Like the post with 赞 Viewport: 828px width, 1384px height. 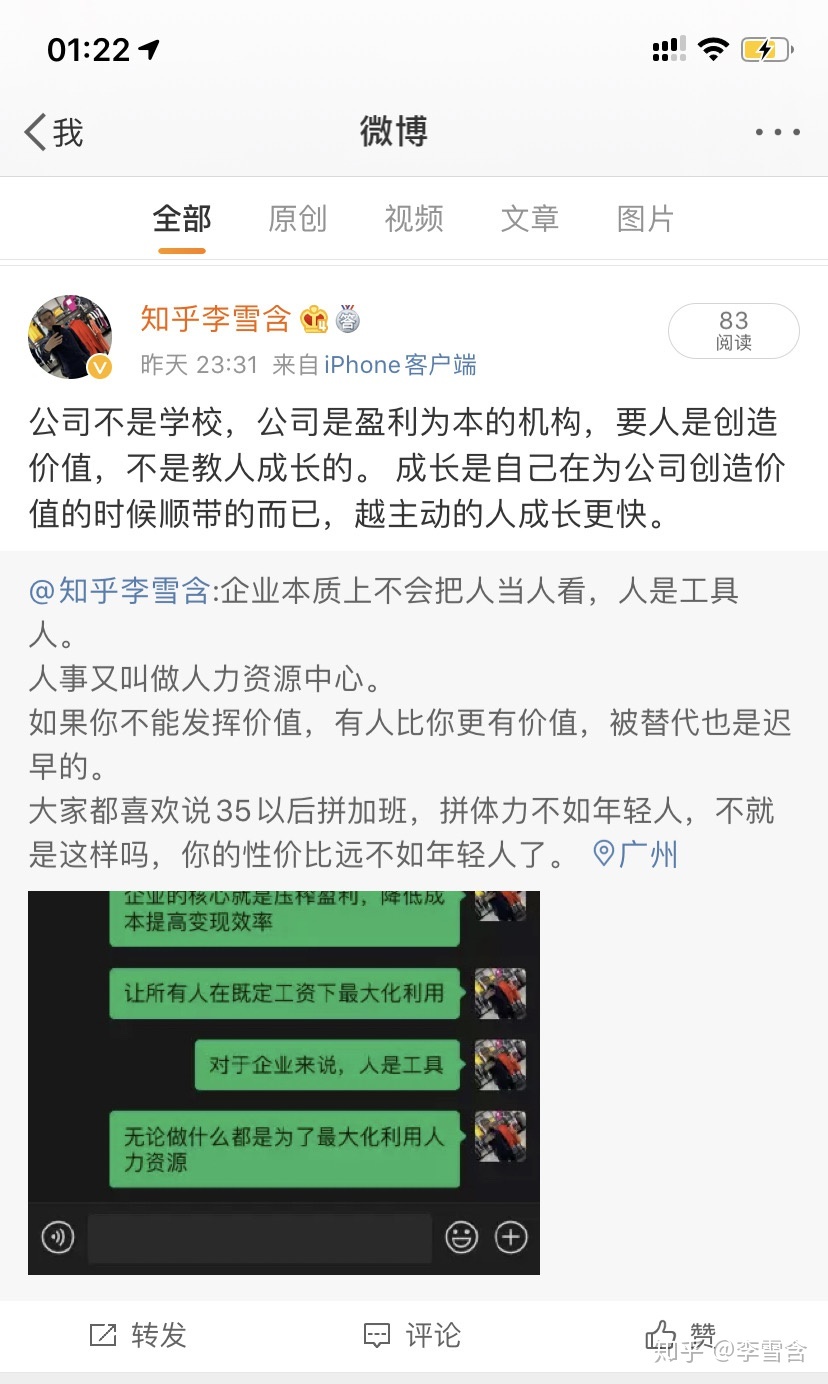click(x=681, y=1335)
